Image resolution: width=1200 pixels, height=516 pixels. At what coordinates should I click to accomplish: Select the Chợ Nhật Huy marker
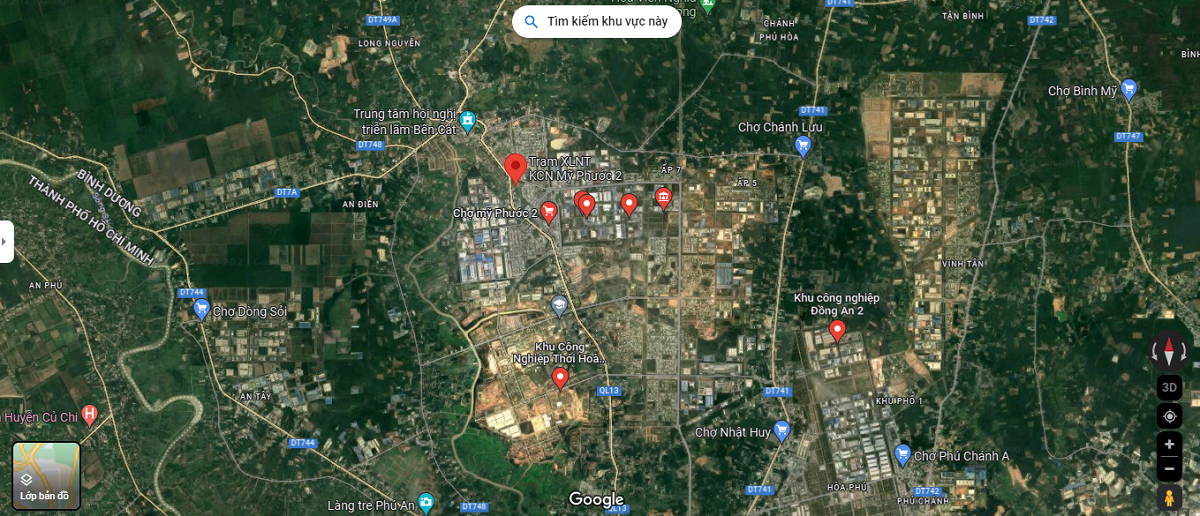pos(782,431)
